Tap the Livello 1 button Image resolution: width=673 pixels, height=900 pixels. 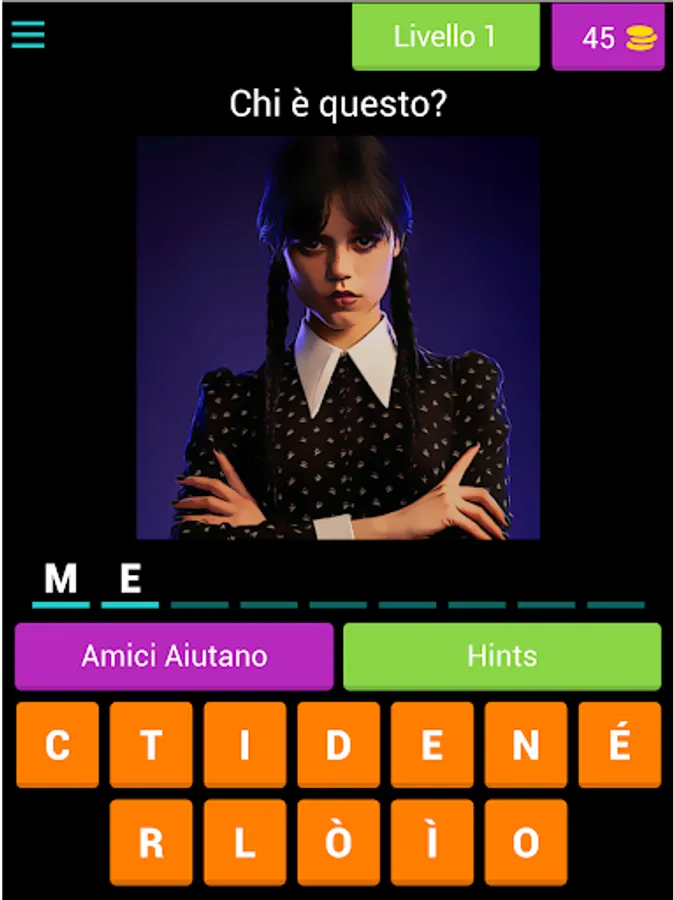(445, 37)
